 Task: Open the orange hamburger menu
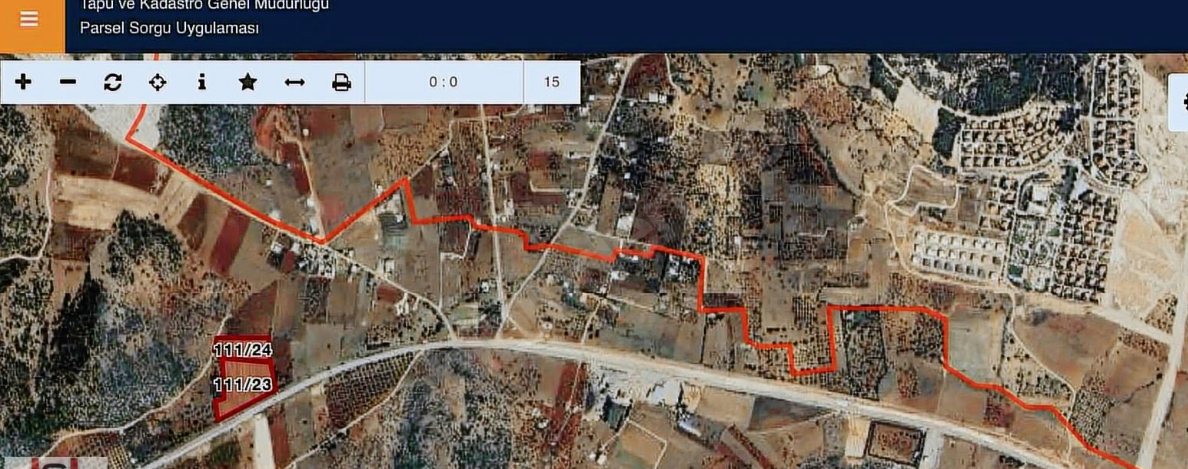pos(29,20)
